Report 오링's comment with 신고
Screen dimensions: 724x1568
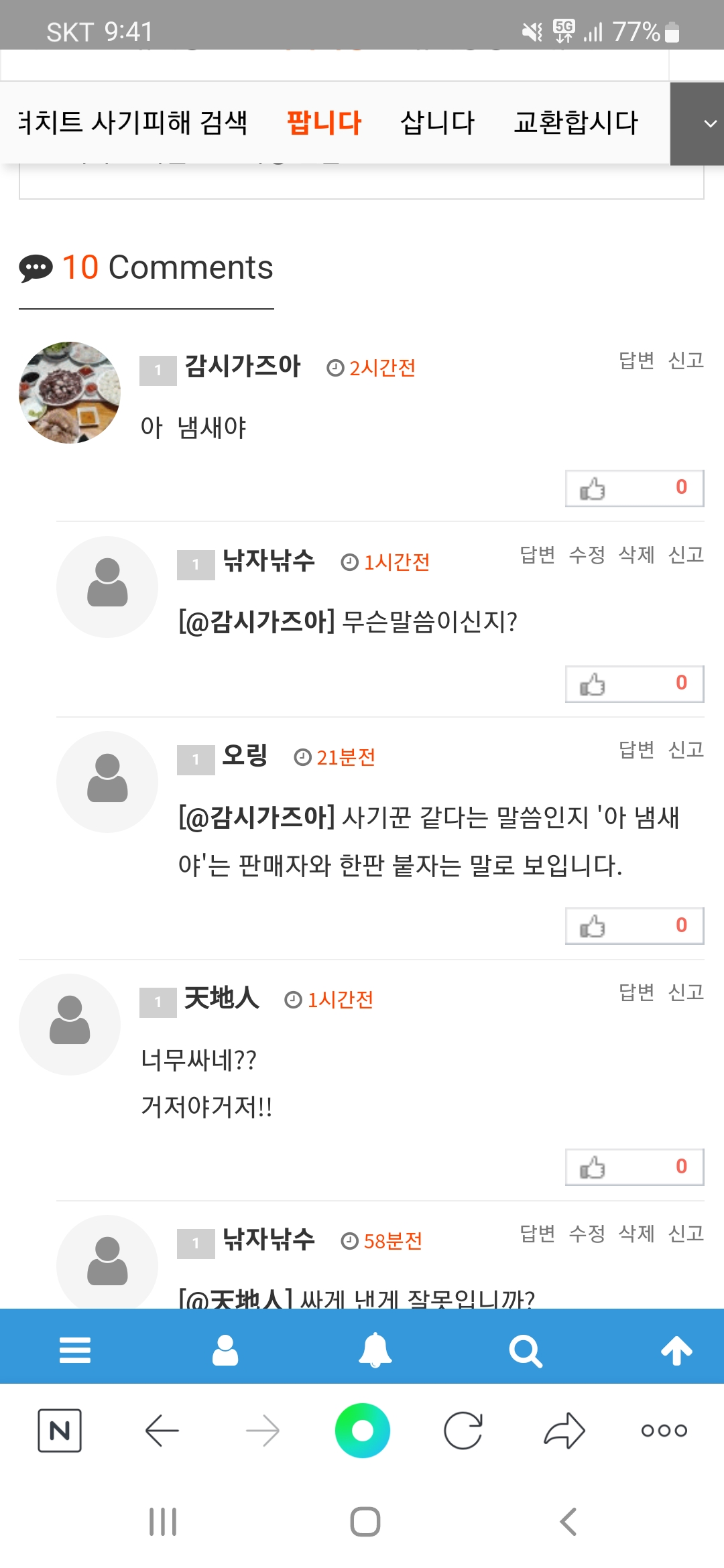tap(686, 750)
